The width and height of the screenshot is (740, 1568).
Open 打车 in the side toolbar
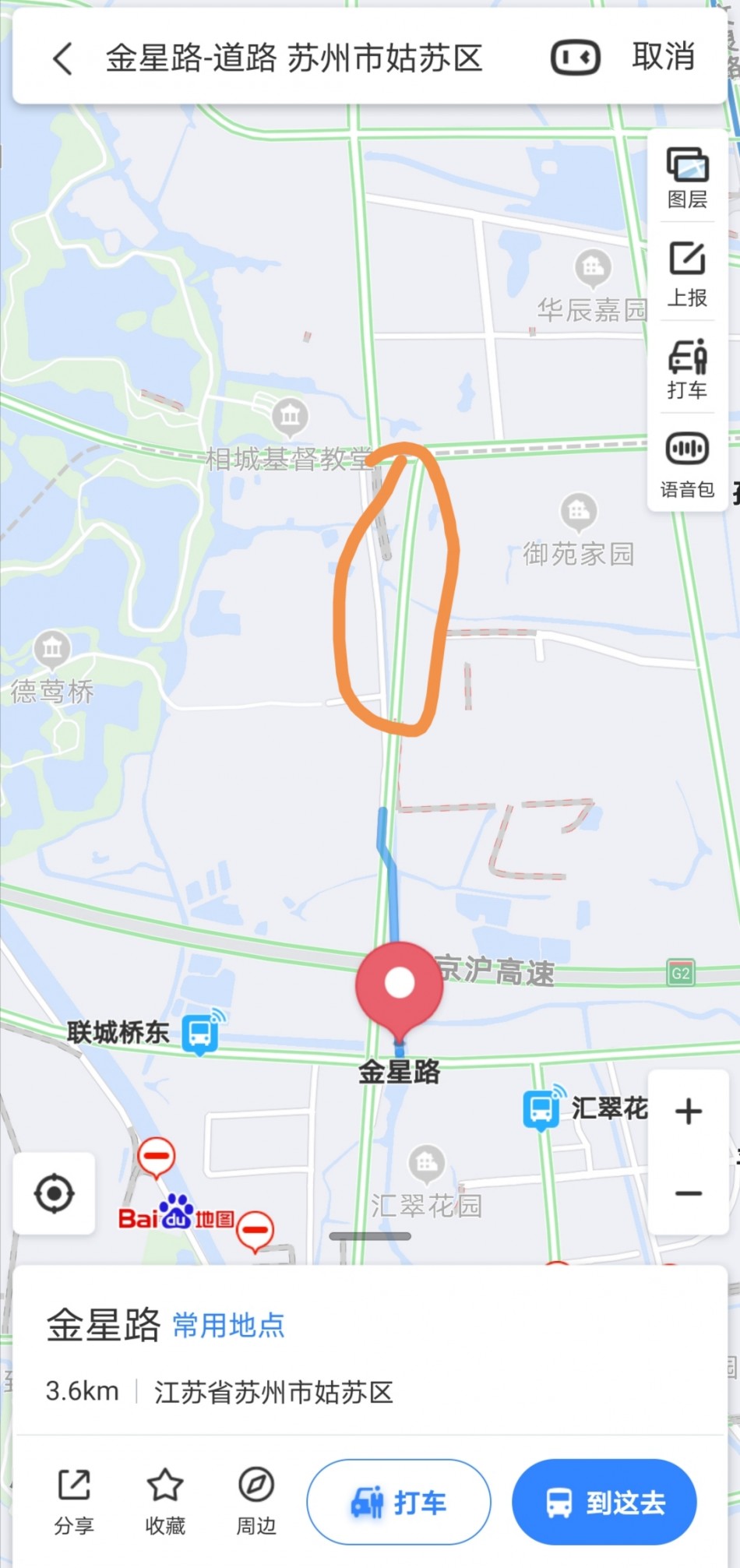(x=687, y=369)
